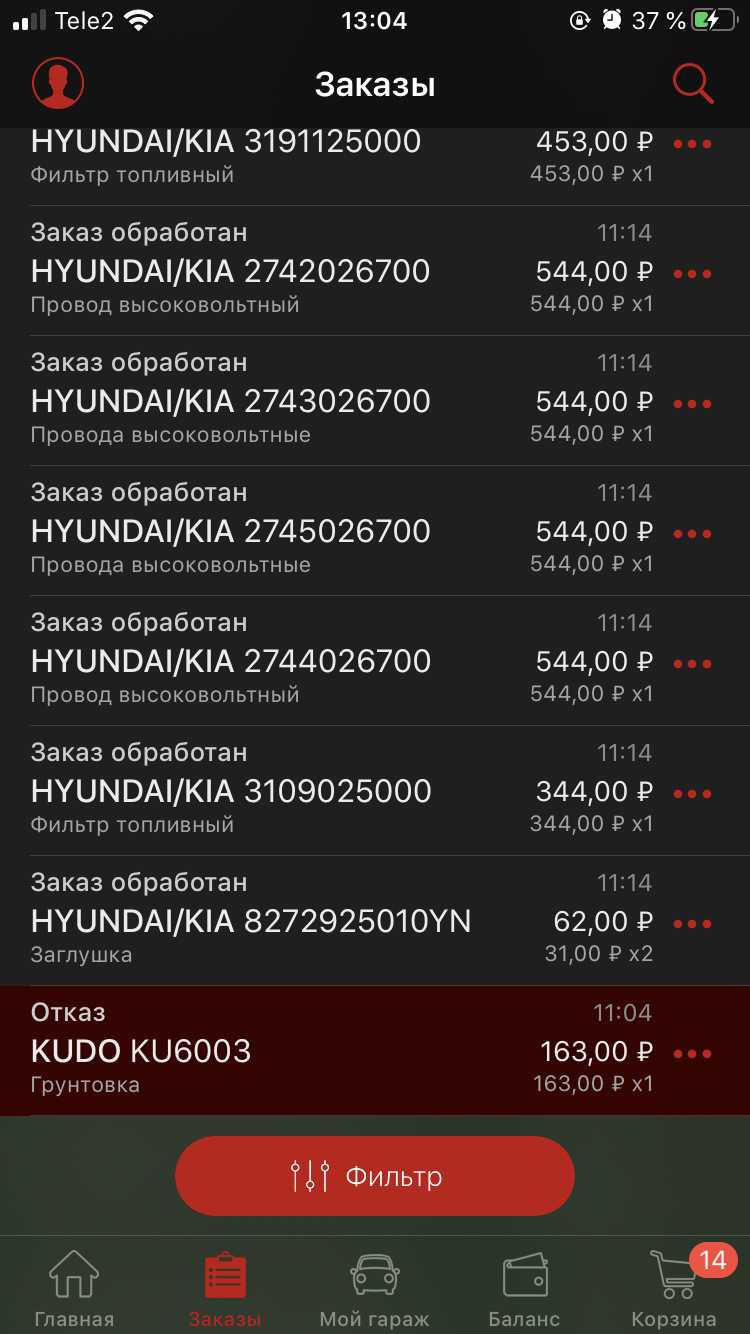Open the Корзина cart tab
This screenshot has width=750, height=1334.
pos(674,1288)
